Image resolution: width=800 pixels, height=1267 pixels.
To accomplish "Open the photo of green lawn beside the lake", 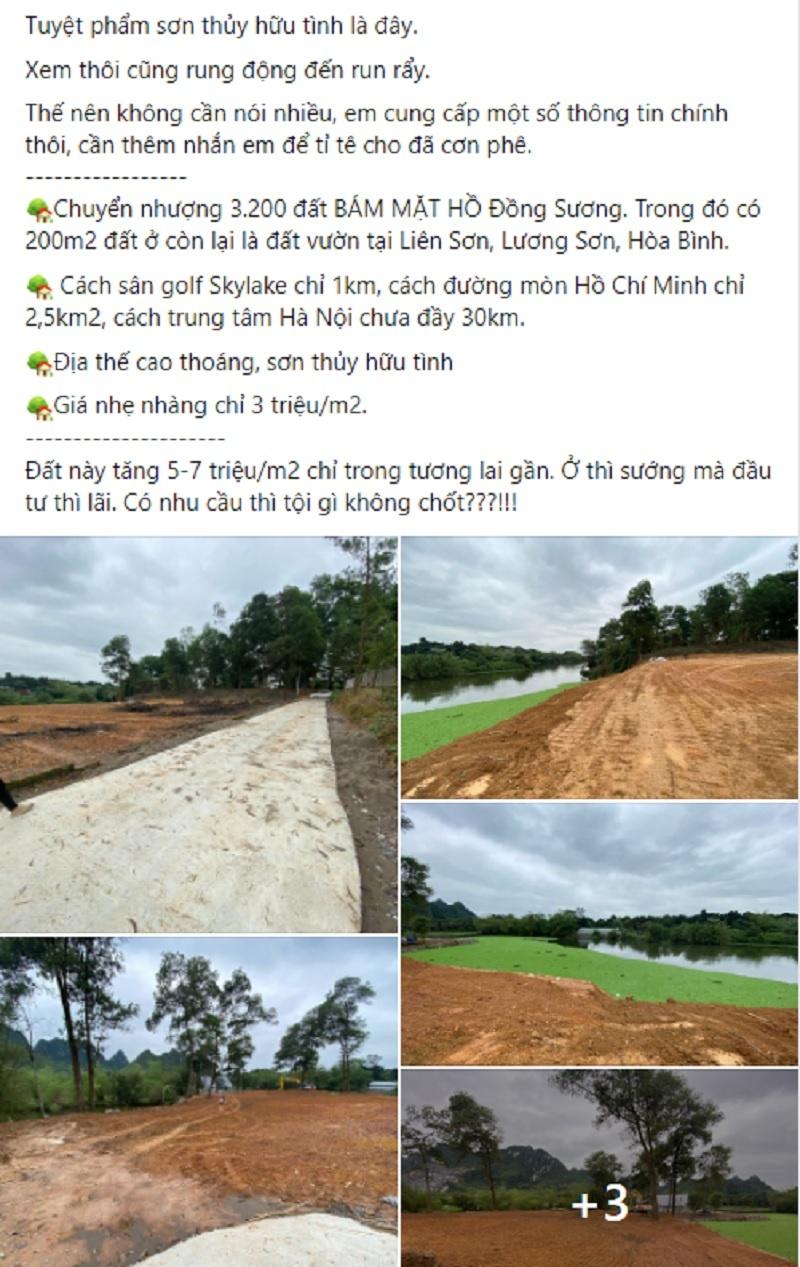I will (599, 933).
